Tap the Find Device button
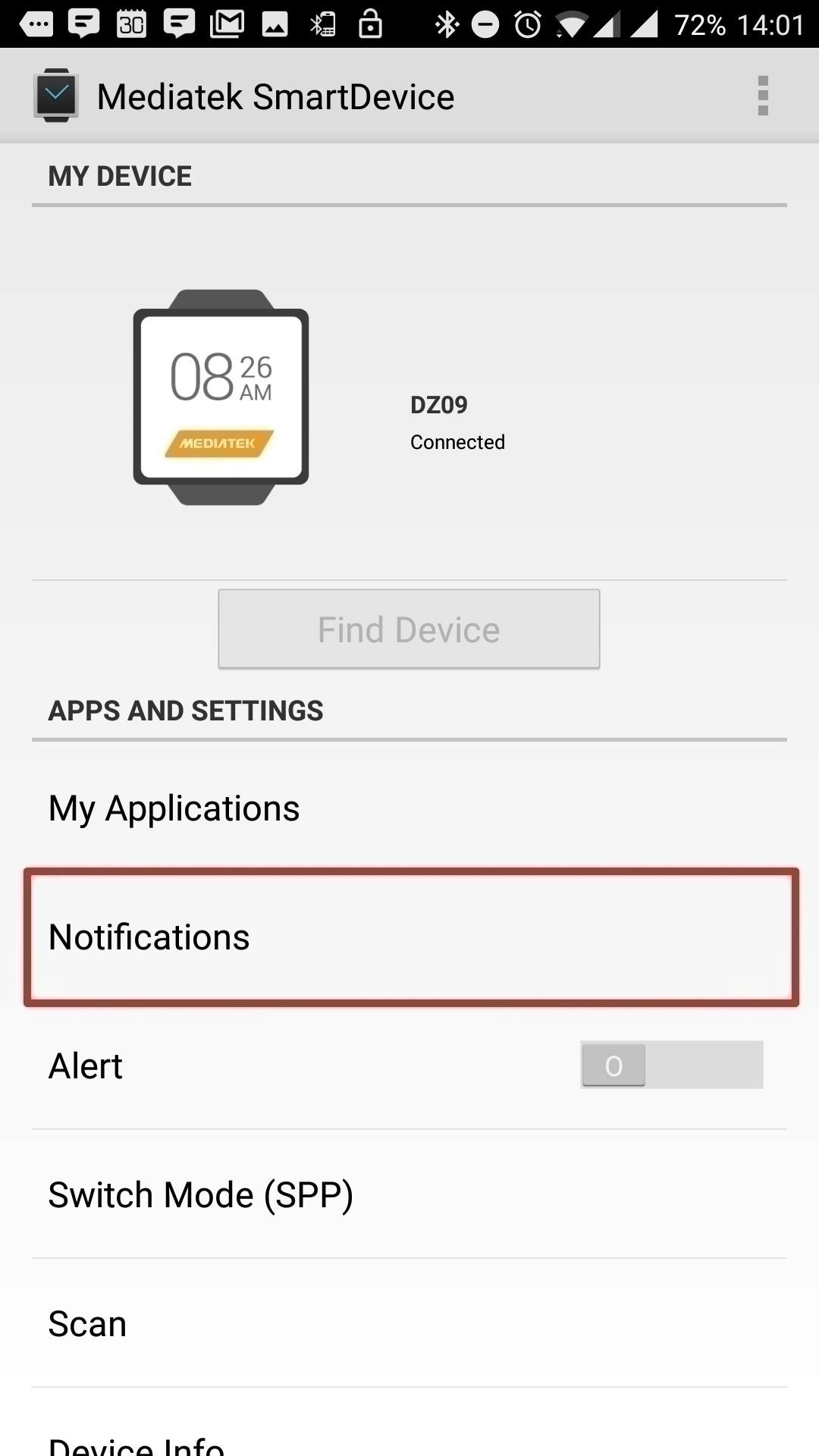 (409, 629)
